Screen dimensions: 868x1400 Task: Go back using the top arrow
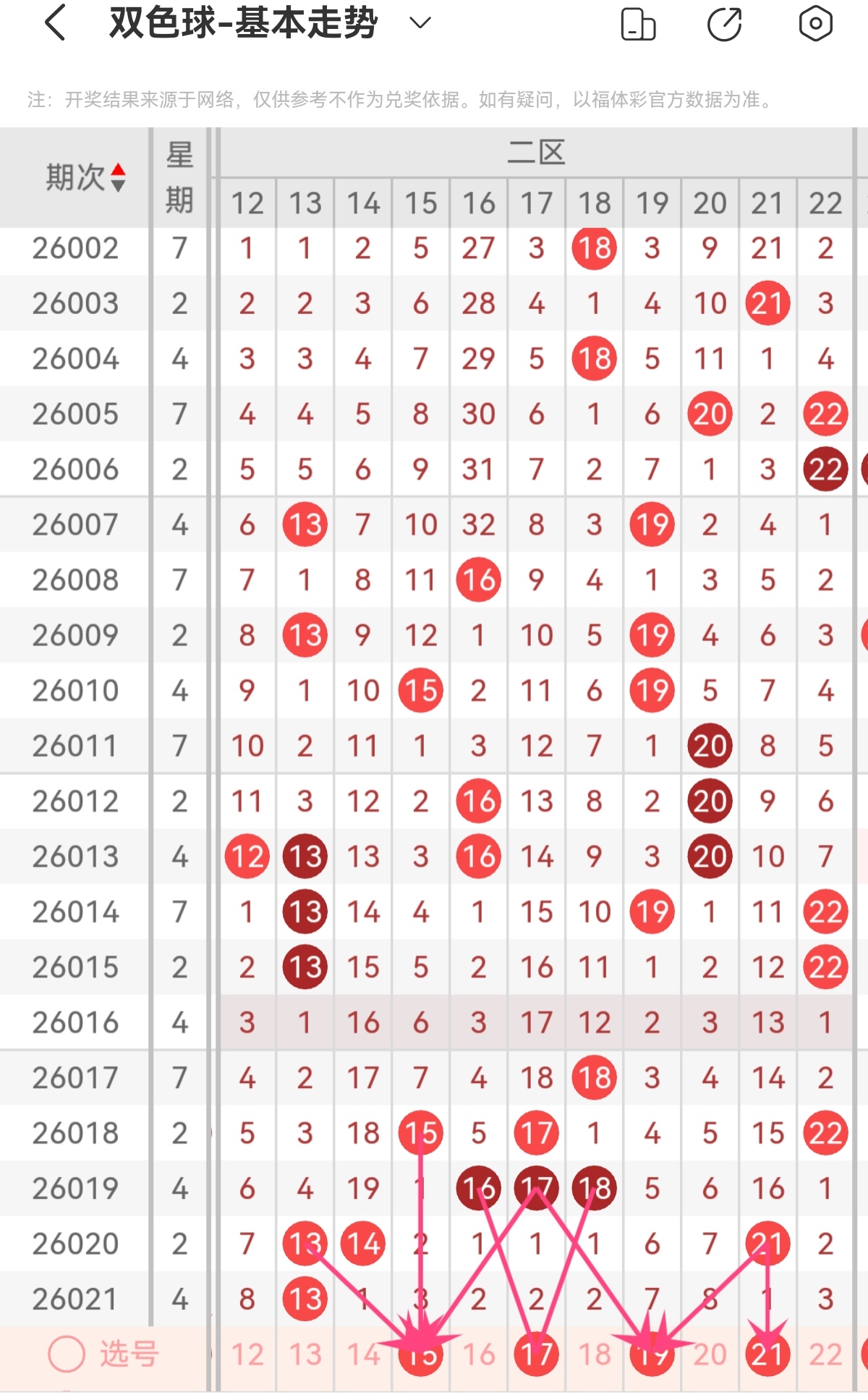click(x=56, y=23)
